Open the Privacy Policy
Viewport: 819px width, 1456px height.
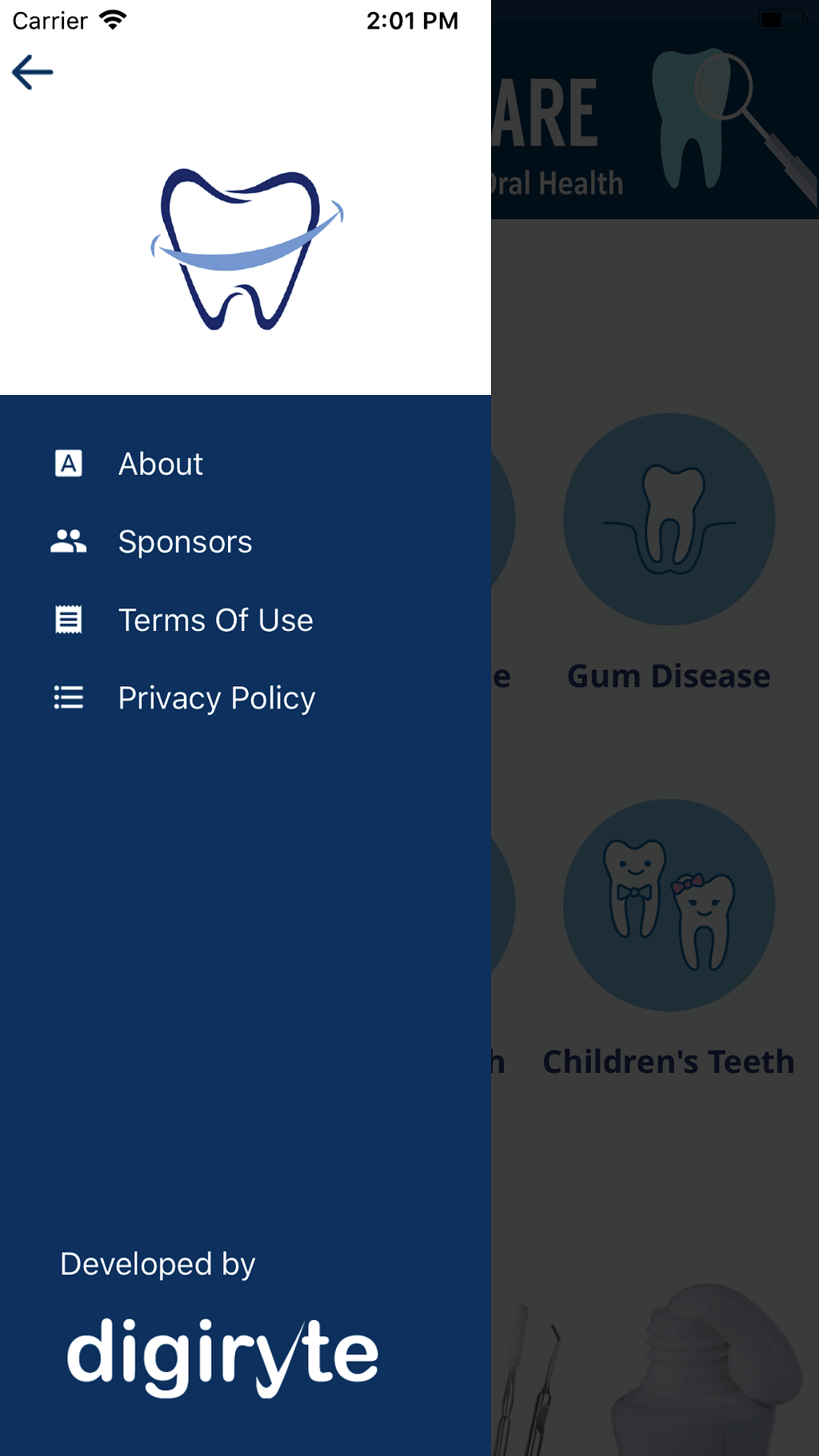tap(216, 698)
